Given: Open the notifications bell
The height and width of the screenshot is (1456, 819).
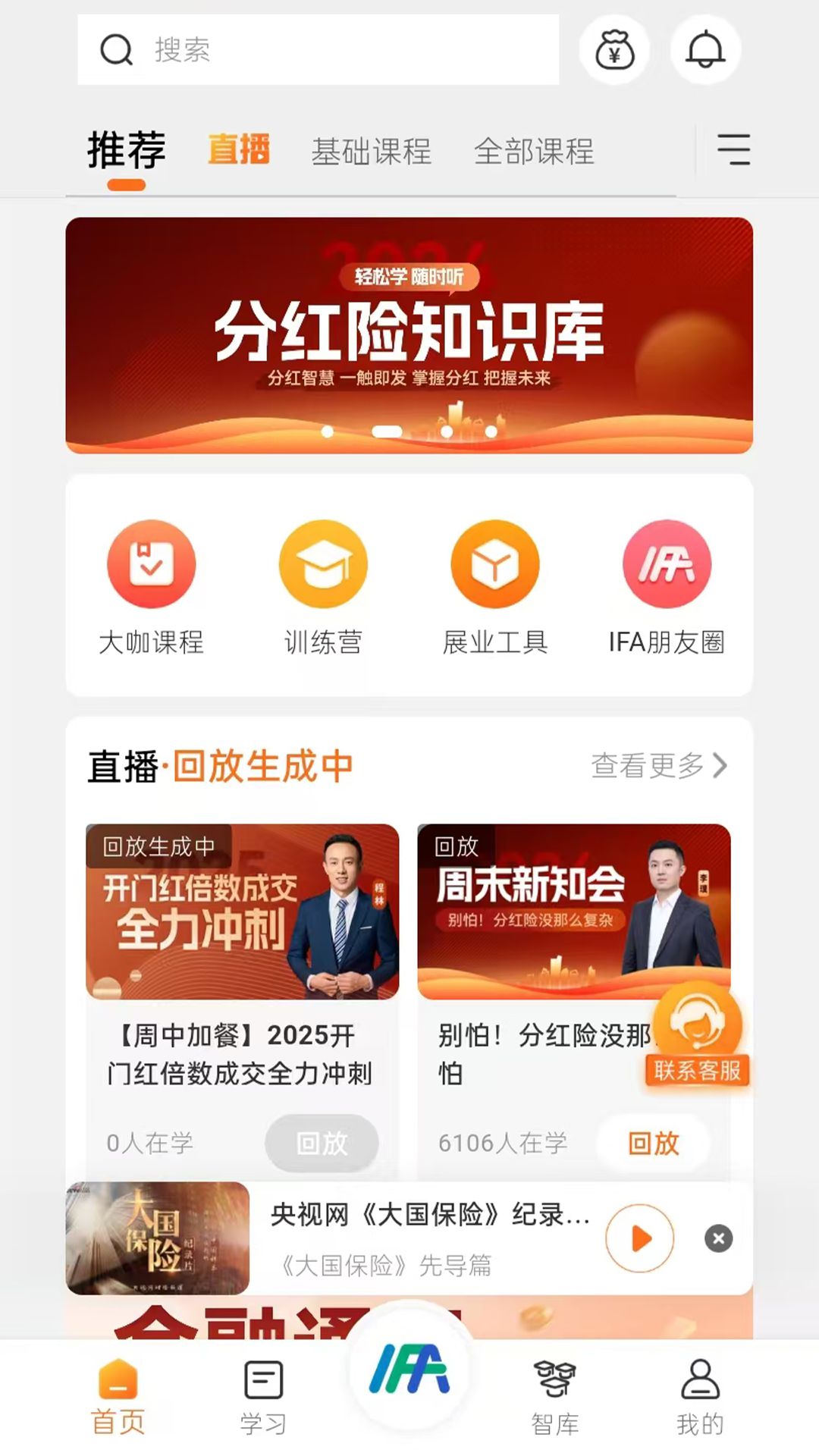Looking at the screenshot, I should 705,50.
